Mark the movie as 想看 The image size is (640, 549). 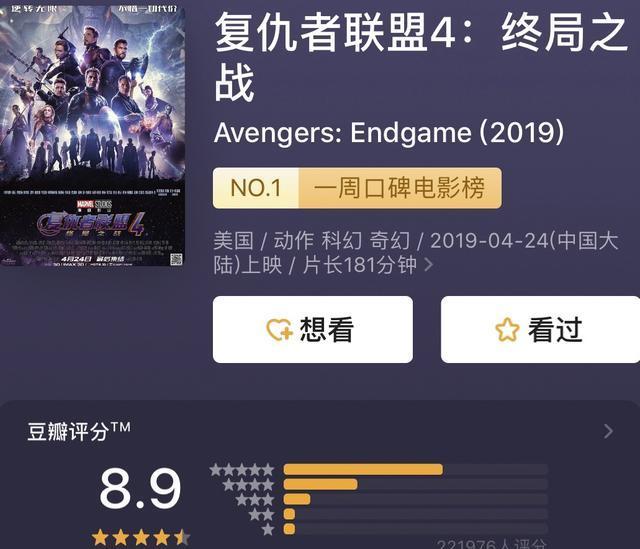pyautogui.click(x=312, y=330)
